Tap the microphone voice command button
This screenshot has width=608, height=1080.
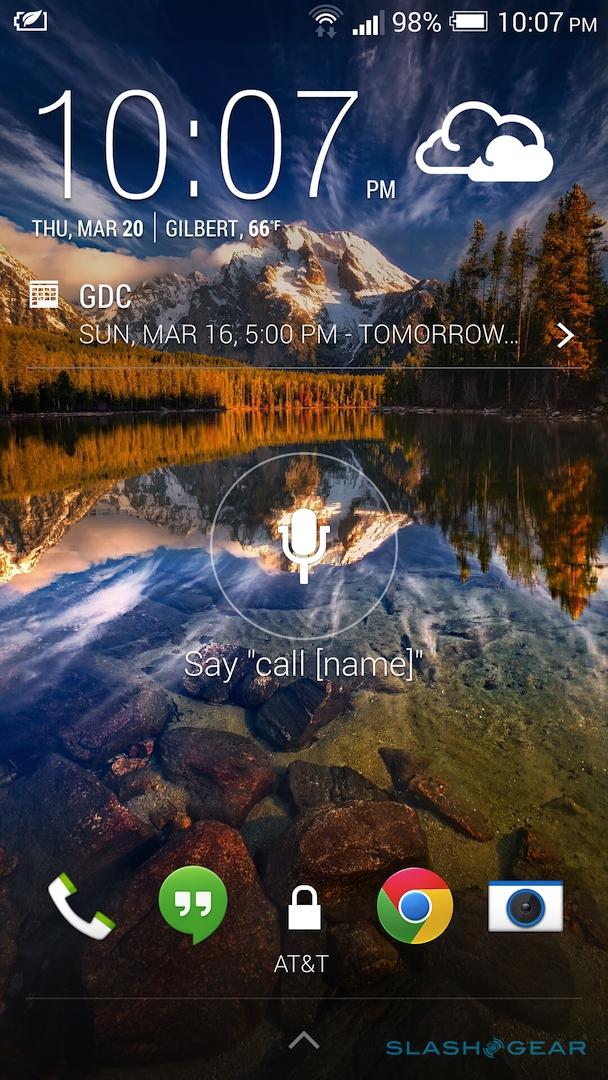[304, 546]
